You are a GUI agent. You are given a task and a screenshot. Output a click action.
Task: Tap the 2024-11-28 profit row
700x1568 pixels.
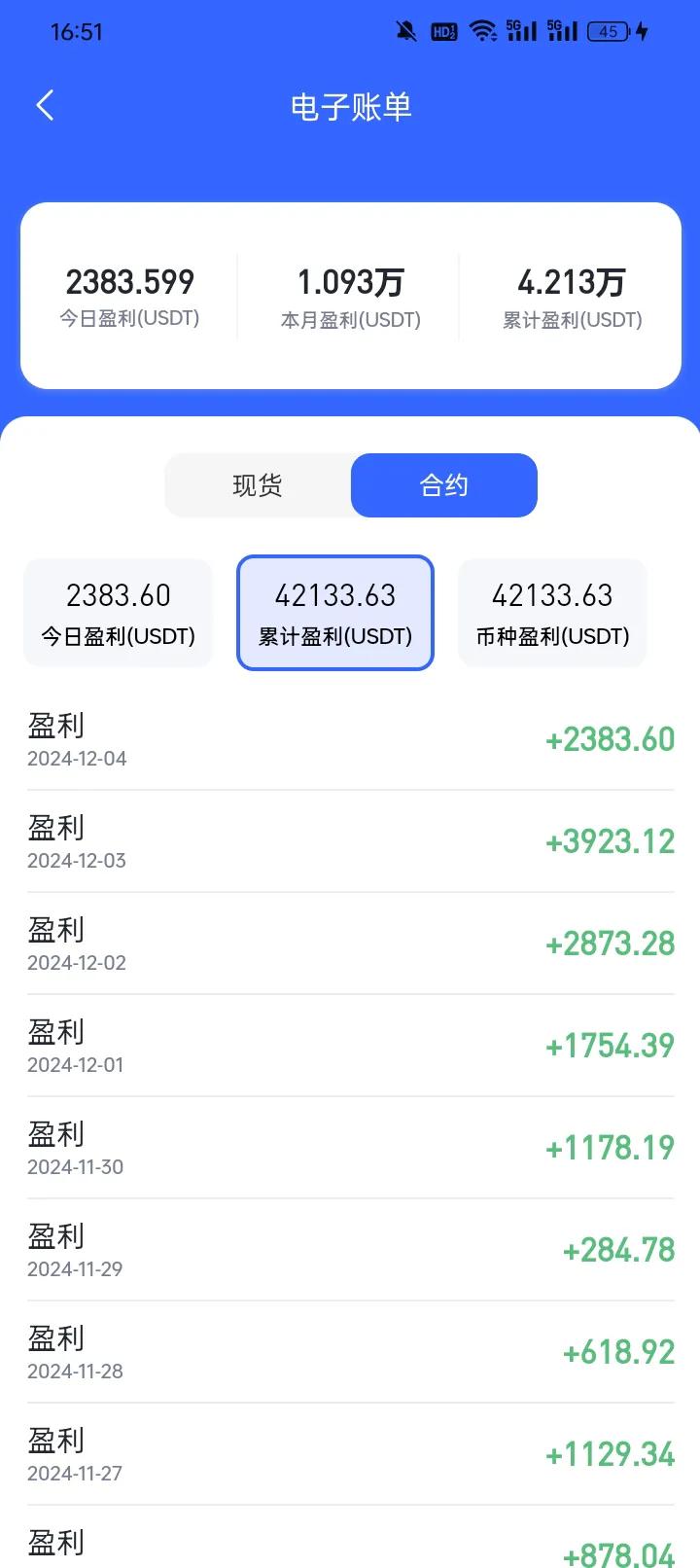pyautogui.click(x=350, y=1352)
